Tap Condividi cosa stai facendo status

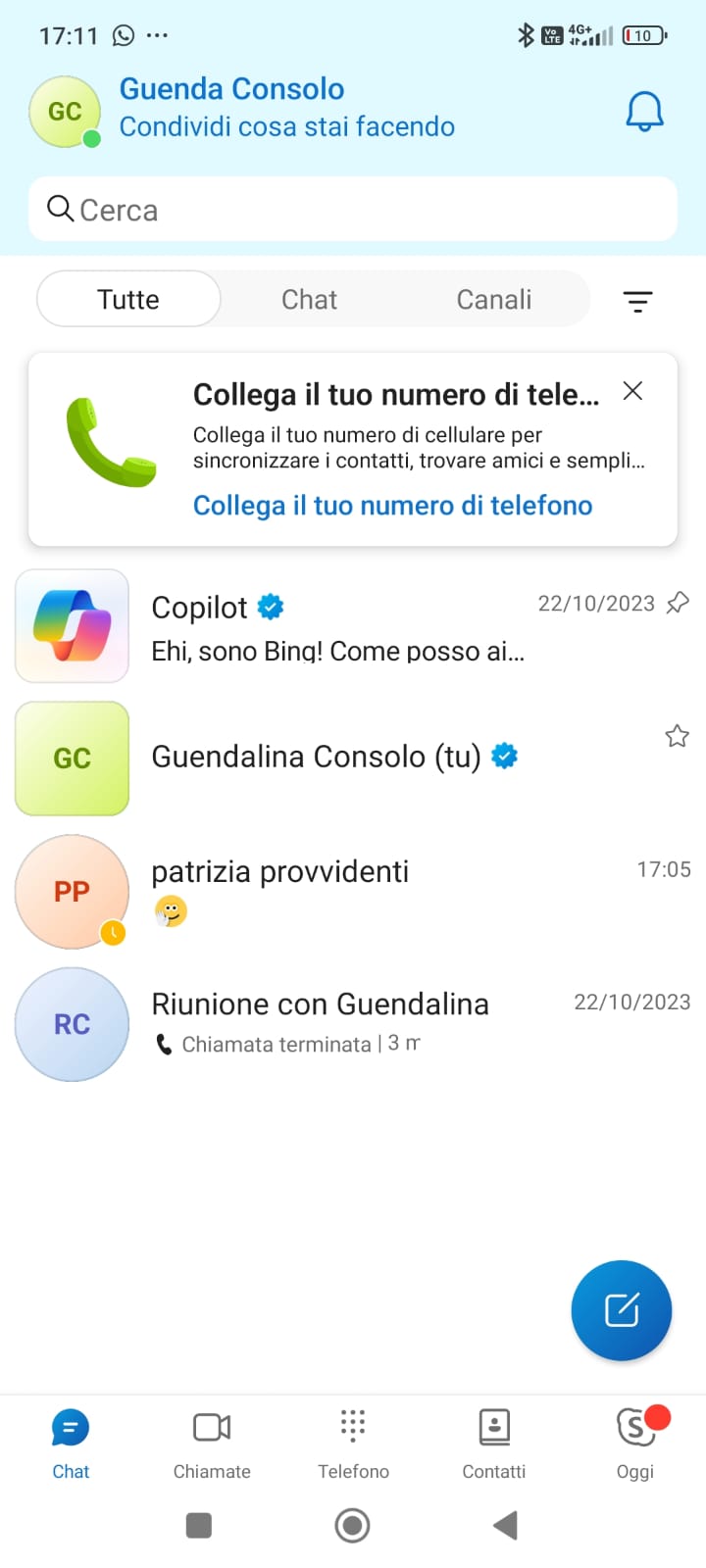[287, 126]
